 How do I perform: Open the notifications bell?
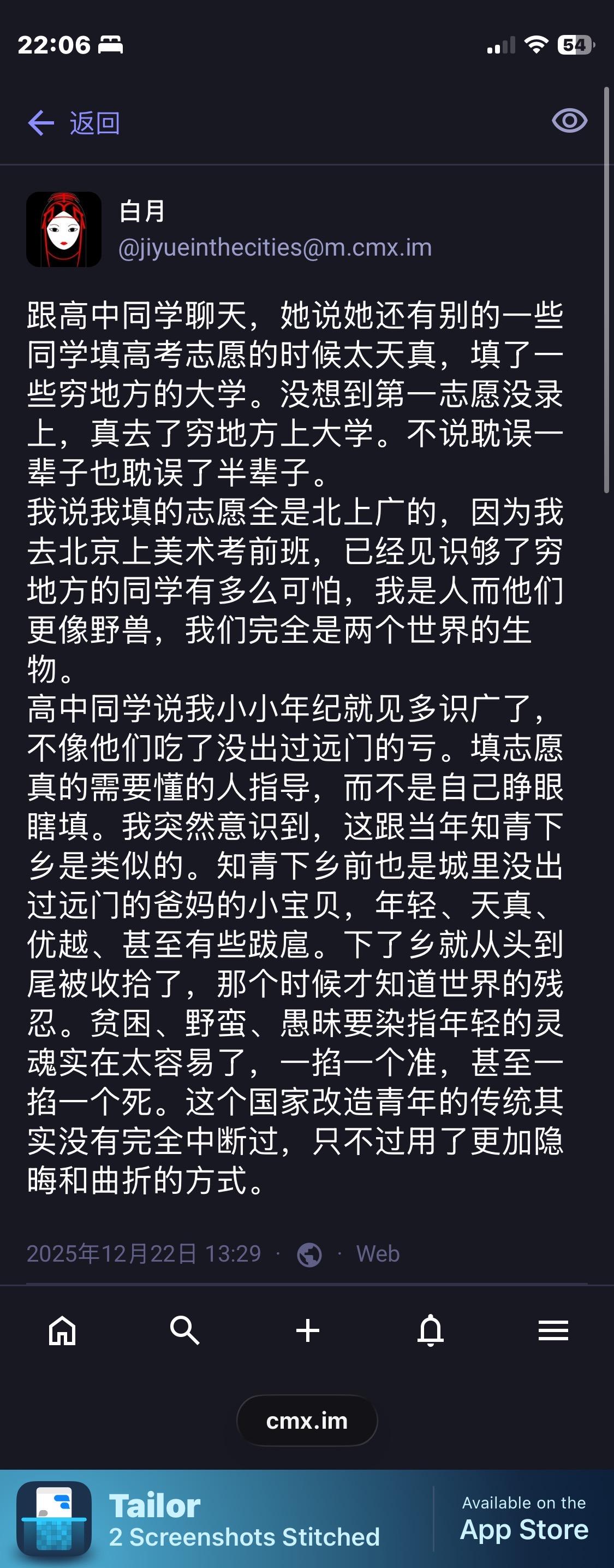[430, 1330]
